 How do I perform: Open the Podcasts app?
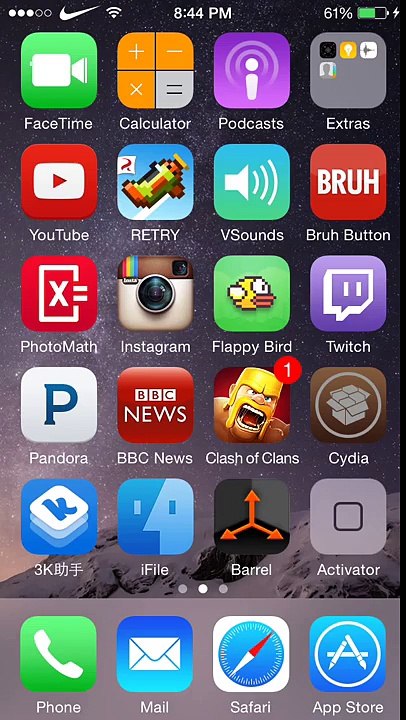[x=252, y=70]
